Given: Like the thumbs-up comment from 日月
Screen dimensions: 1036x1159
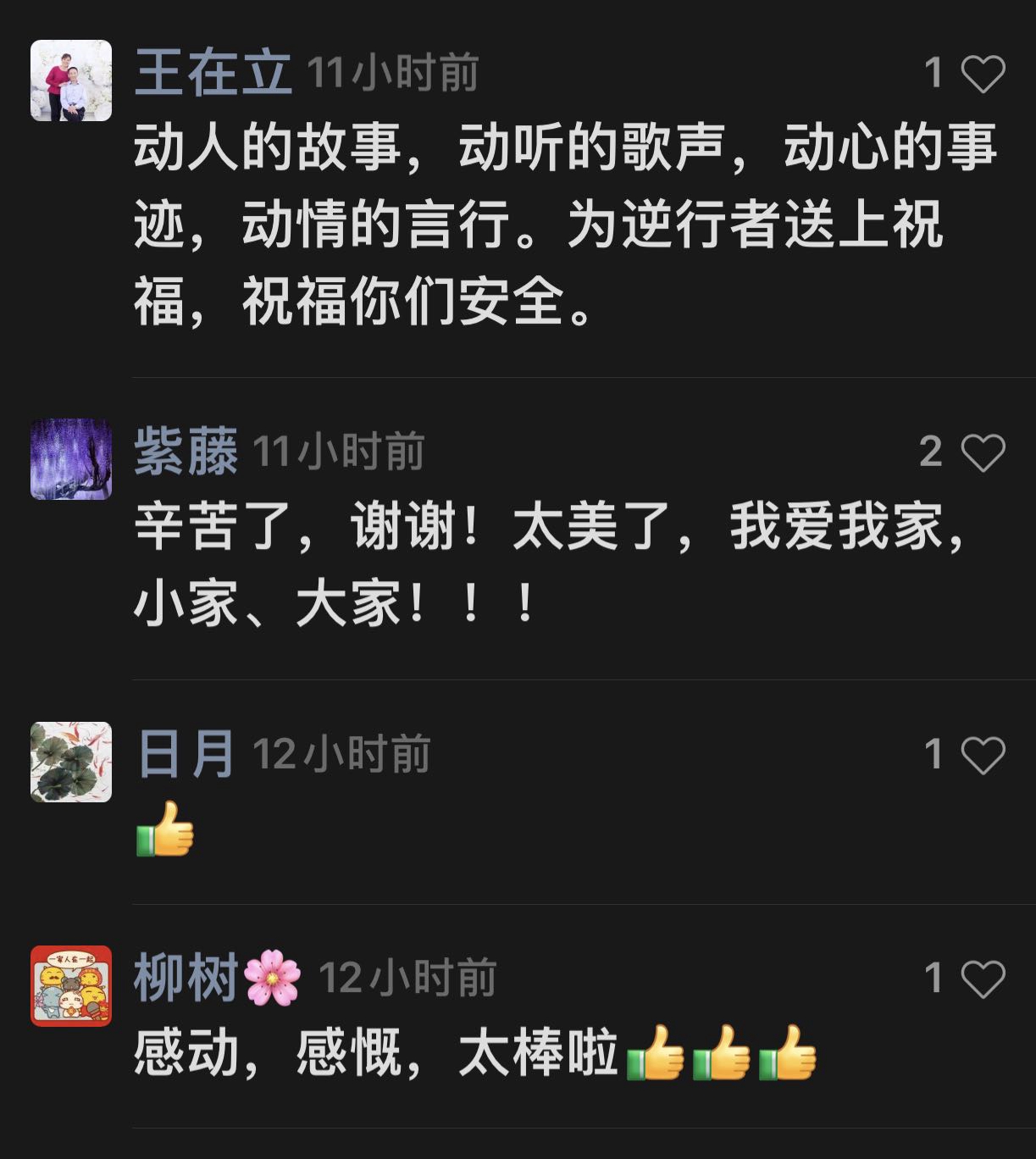Looking at the screenshot, I should pos(983,755).
